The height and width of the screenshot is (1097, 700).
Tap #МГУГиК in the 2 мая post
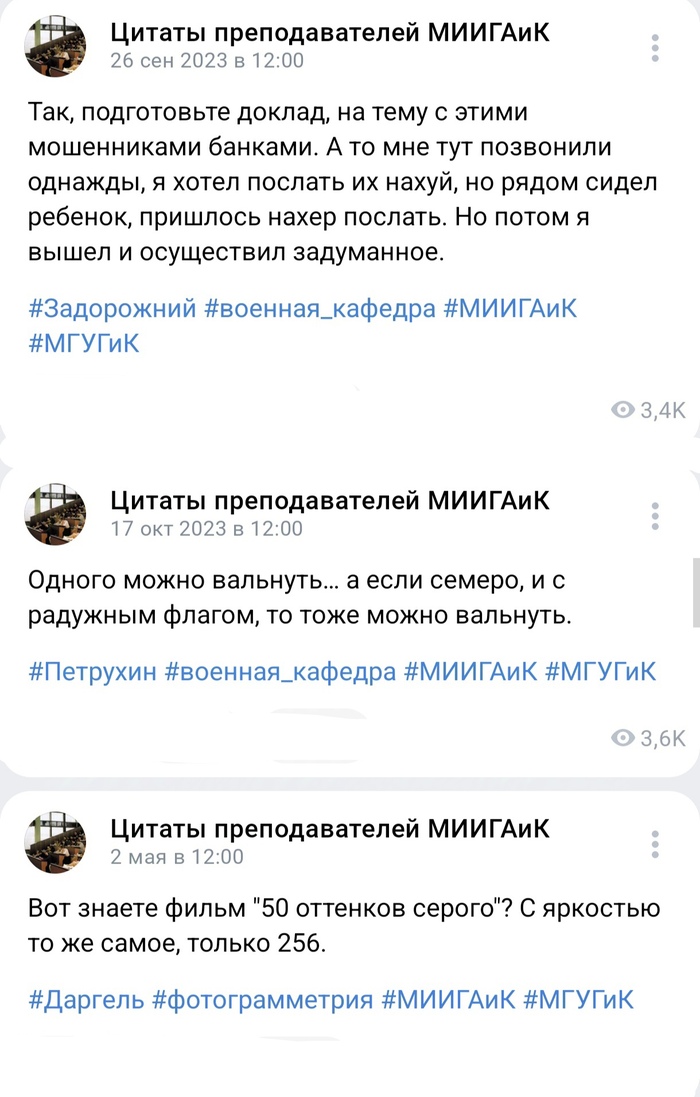tap(579, 1000)
